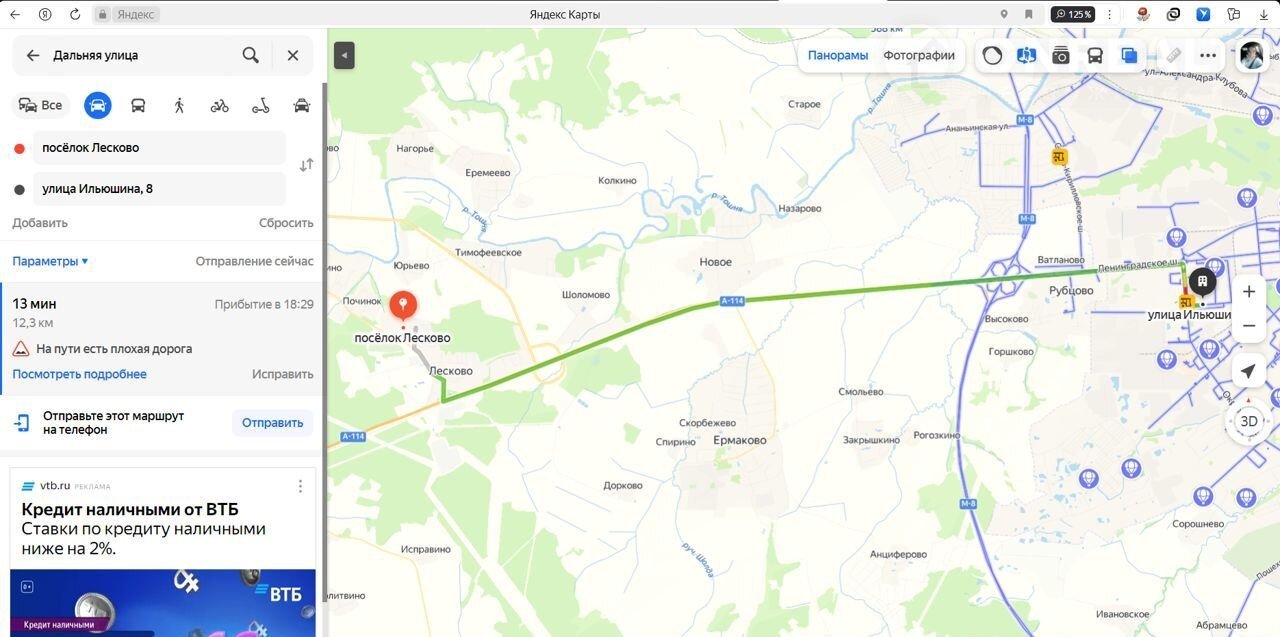Image resolution: width=1280 pixels, height=637 pixels.
Task: Go back from the Дальняя улица search
Action: [33, 55]
